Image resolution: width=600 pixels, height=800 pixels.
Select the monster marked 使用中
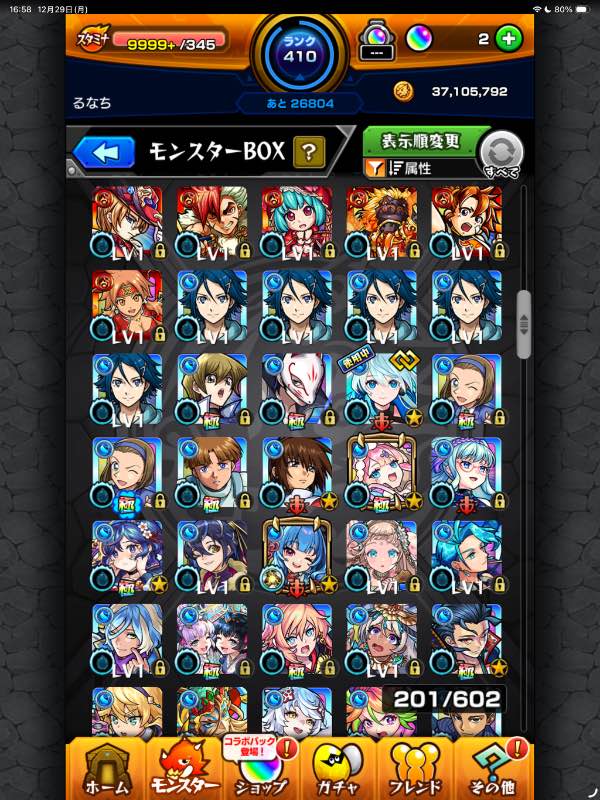(381, 388)
